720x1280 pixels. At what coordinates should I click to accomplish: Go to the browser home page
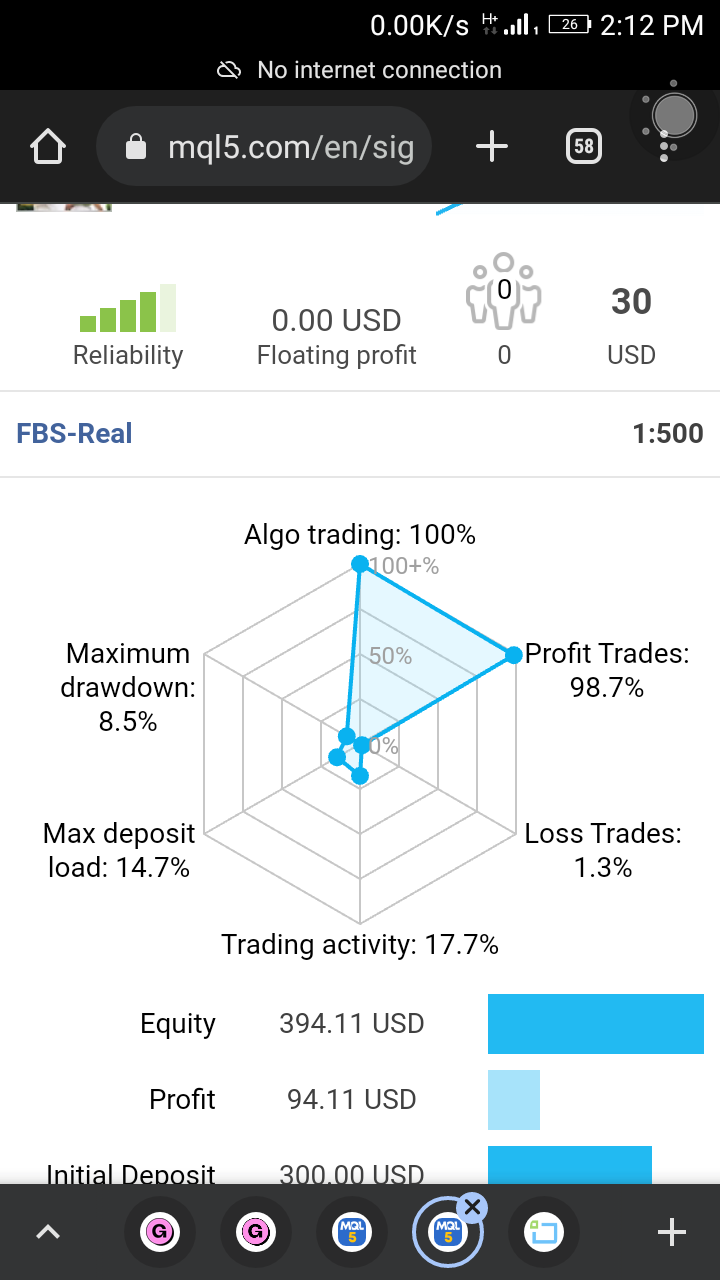[x=48, y=148]
